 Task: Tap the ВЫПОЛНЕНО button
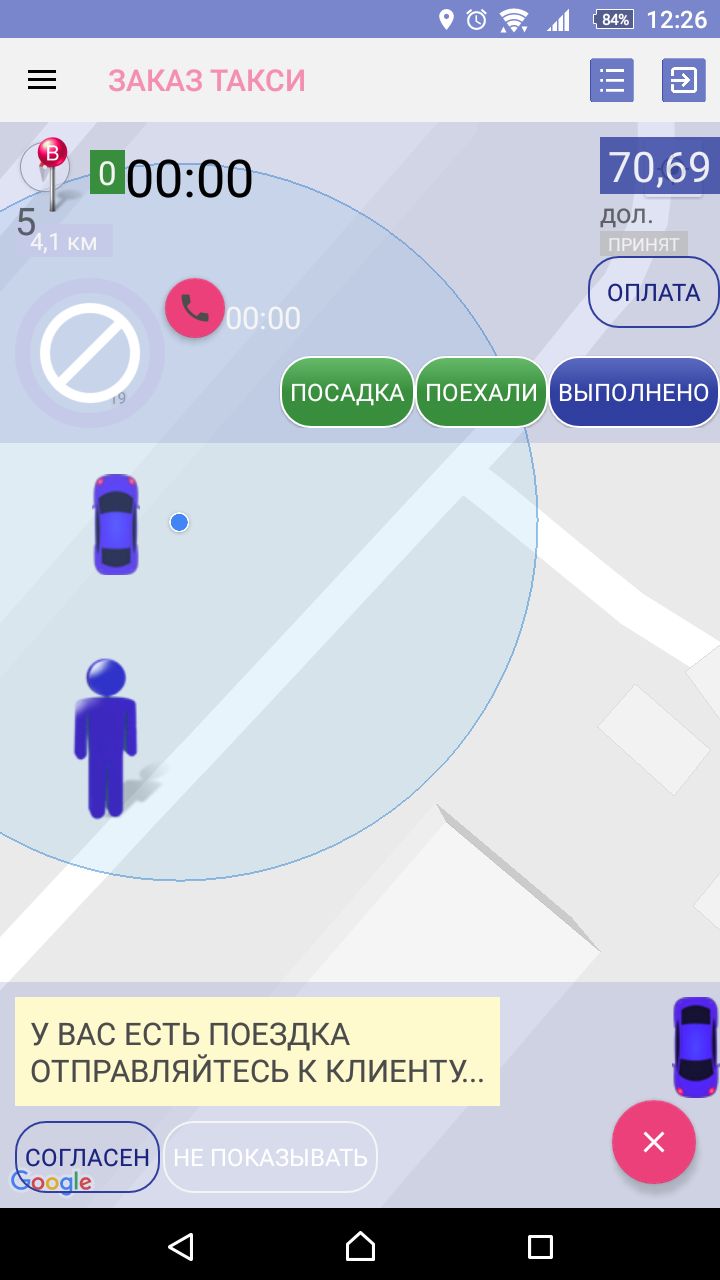[633, 393]
